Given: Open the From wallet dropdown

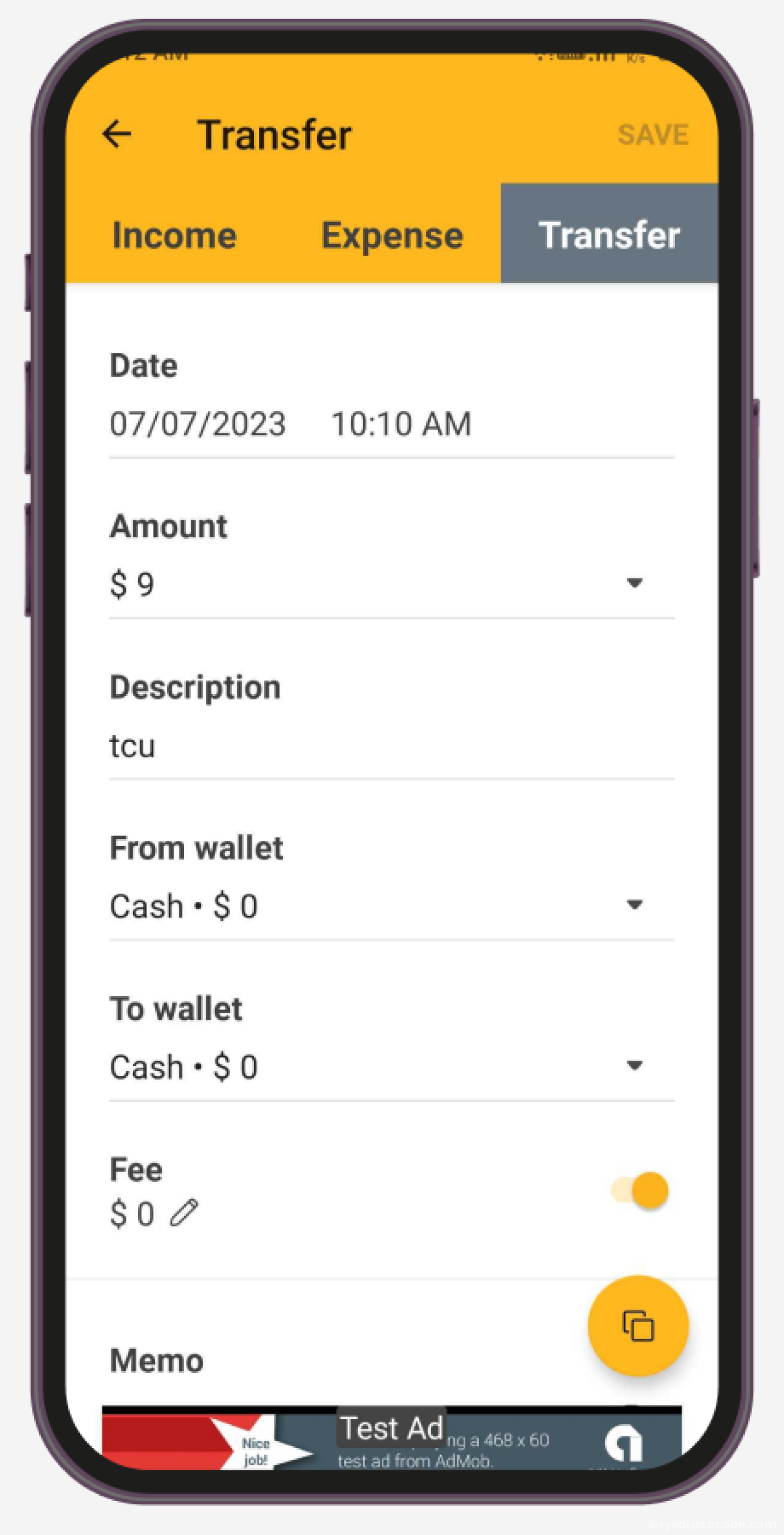Looking at the screenshot, I should click(392, 906).
